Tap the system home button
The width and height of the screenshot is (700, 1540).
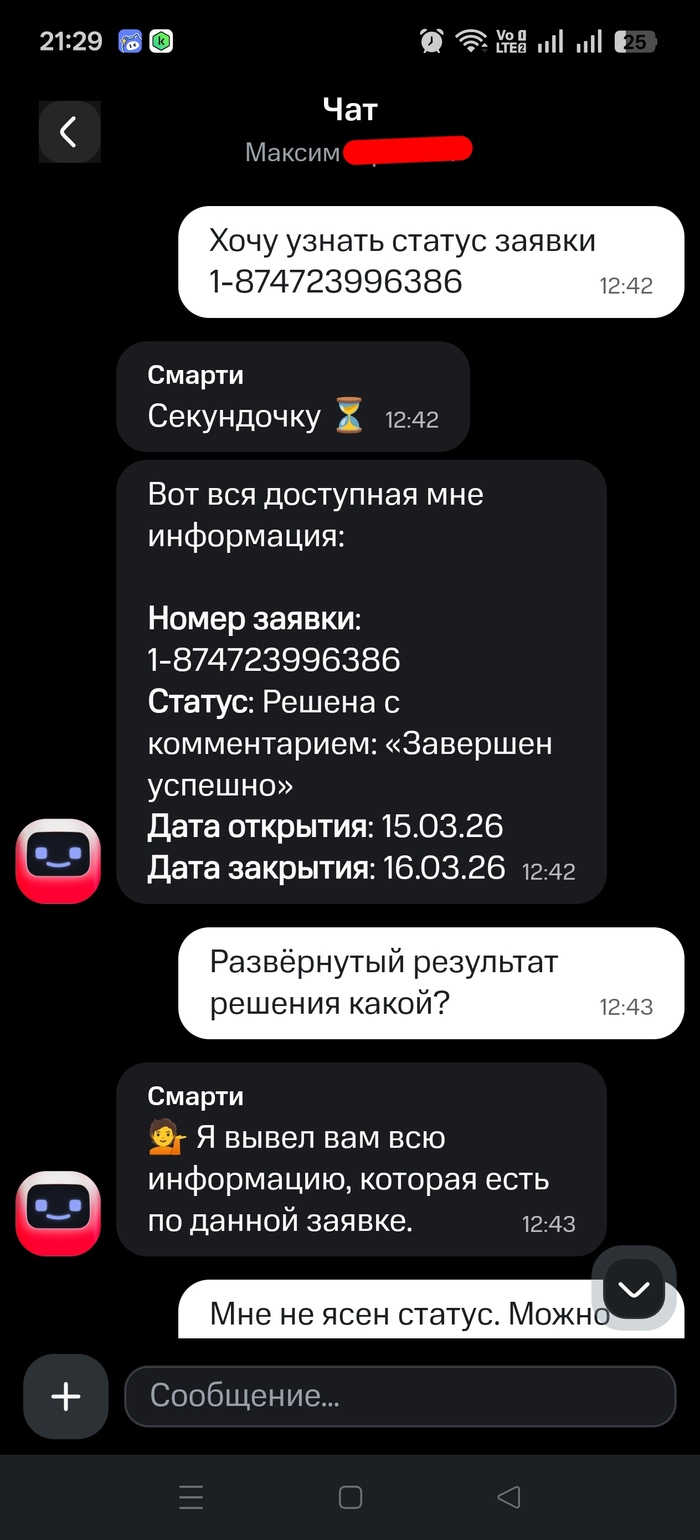(350, 1497)
